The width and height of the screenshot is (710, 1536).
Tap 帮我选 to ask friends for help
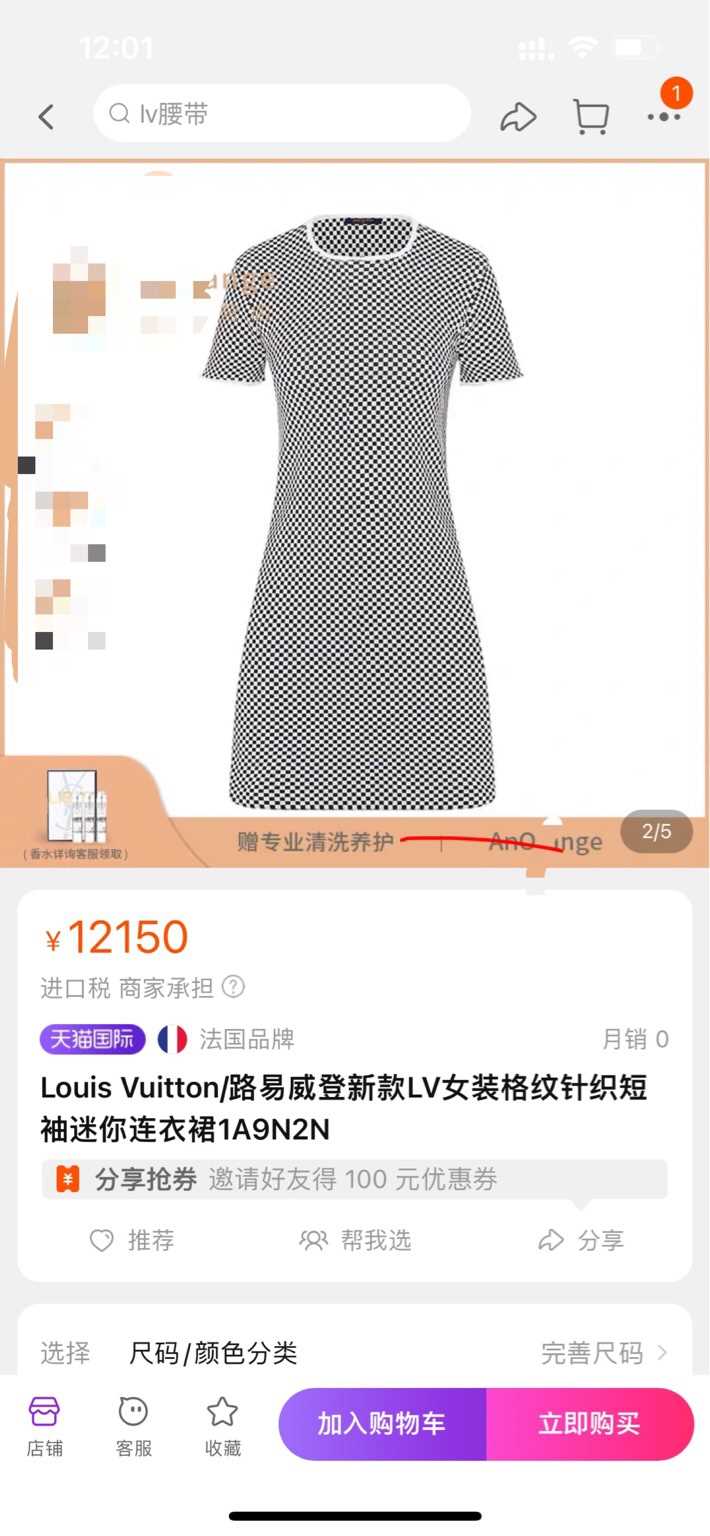[x=355, y=1241]
